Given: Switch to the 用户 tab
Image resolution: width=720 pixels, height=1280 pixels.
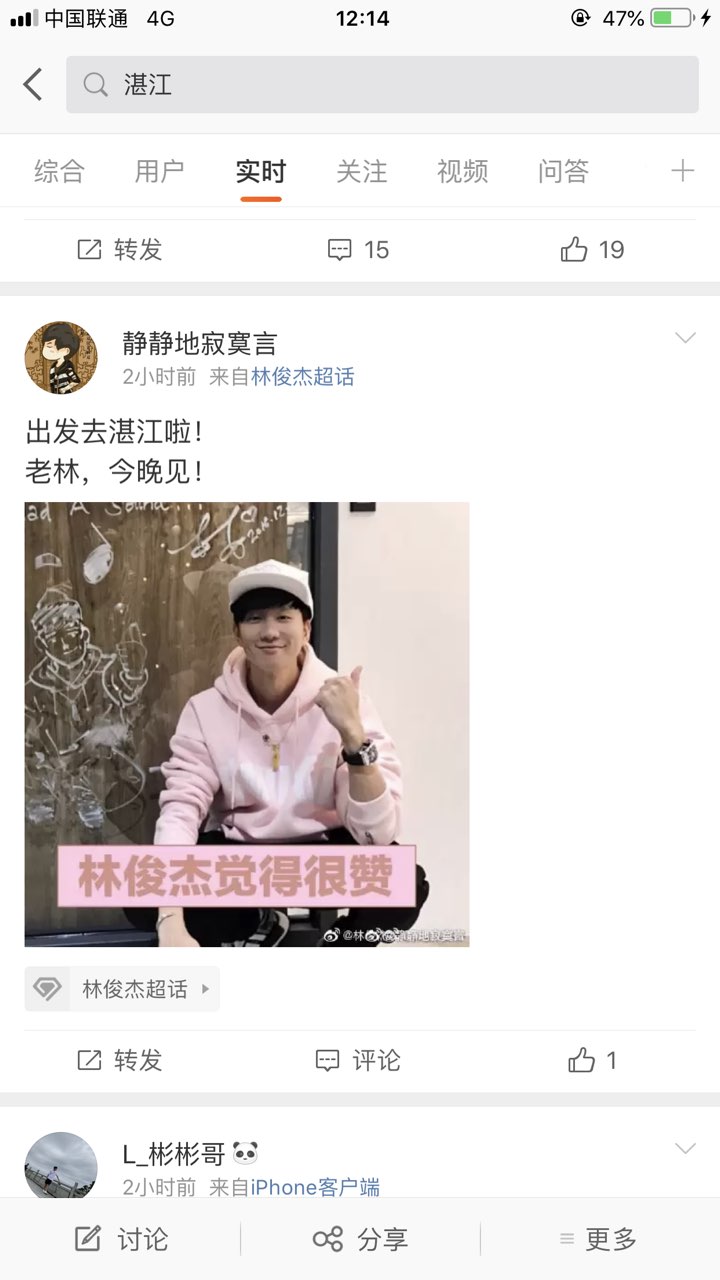Looking at the screenshot, I should click(159, 171).
